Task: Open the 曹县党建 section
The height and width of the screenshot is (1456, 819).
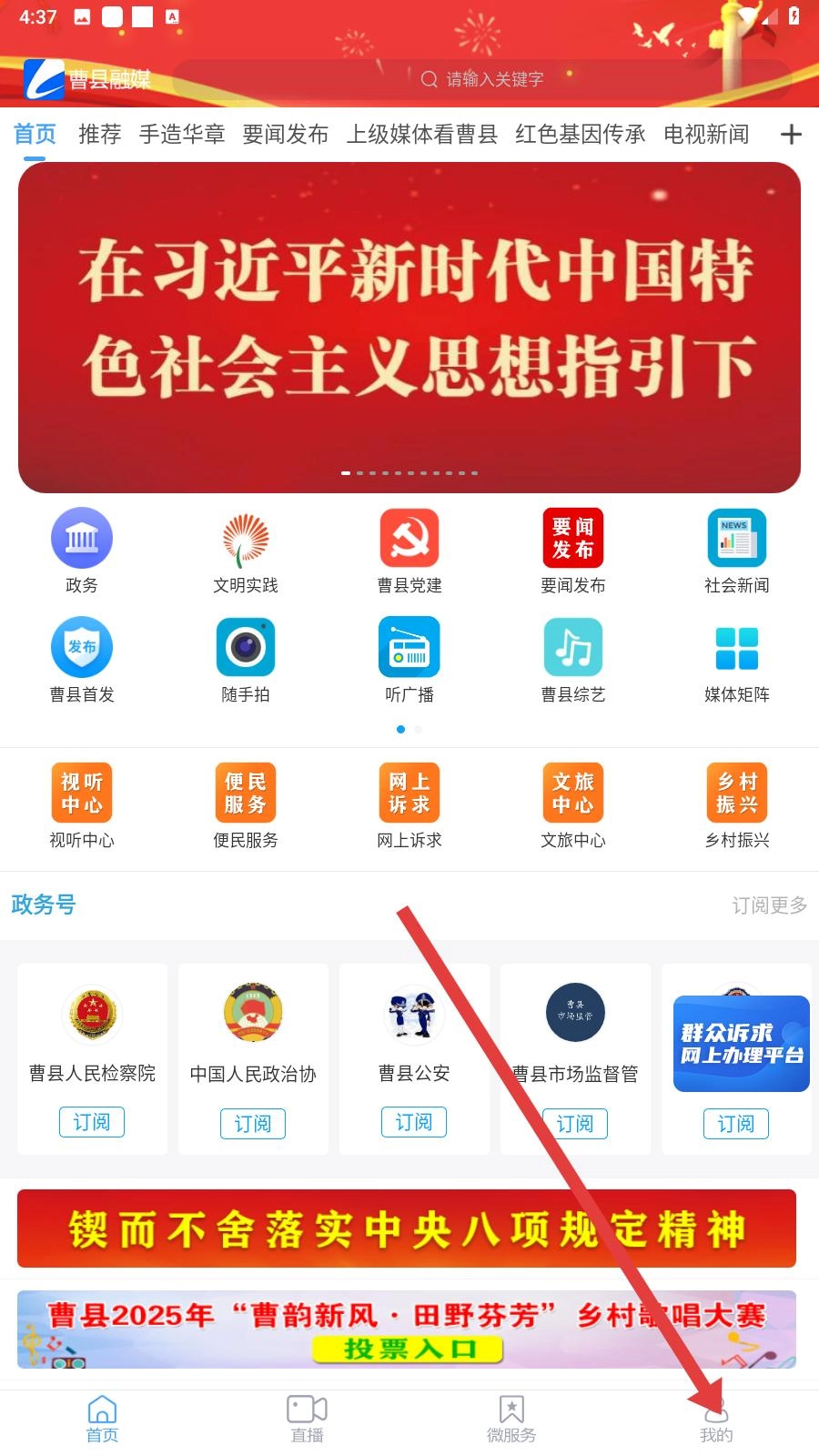Action: [x=409, y=550]
